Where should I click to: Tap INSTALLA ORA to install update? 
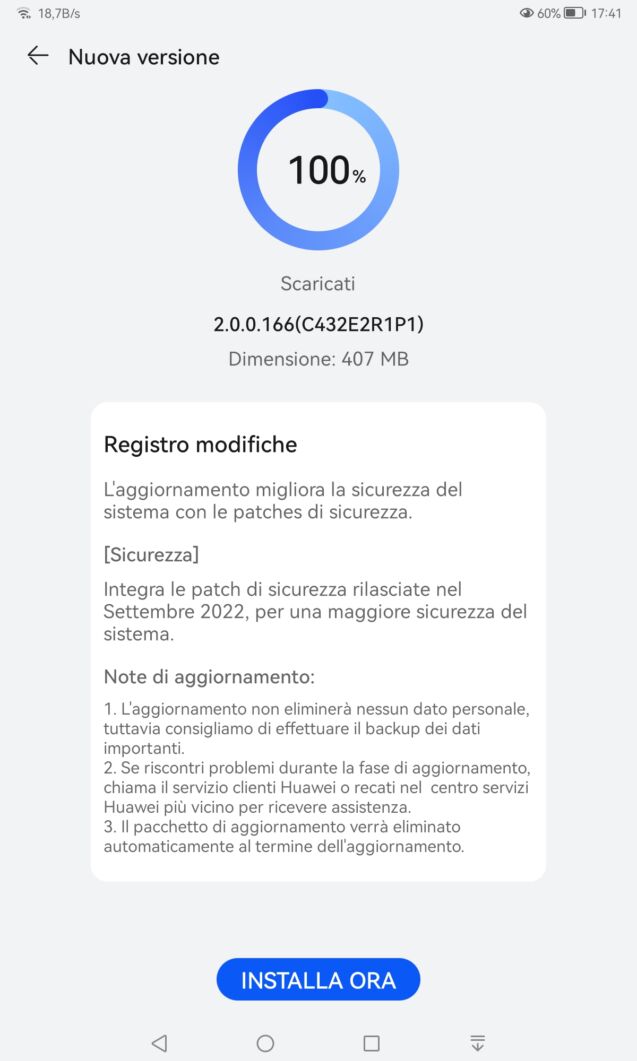(318, 980)
